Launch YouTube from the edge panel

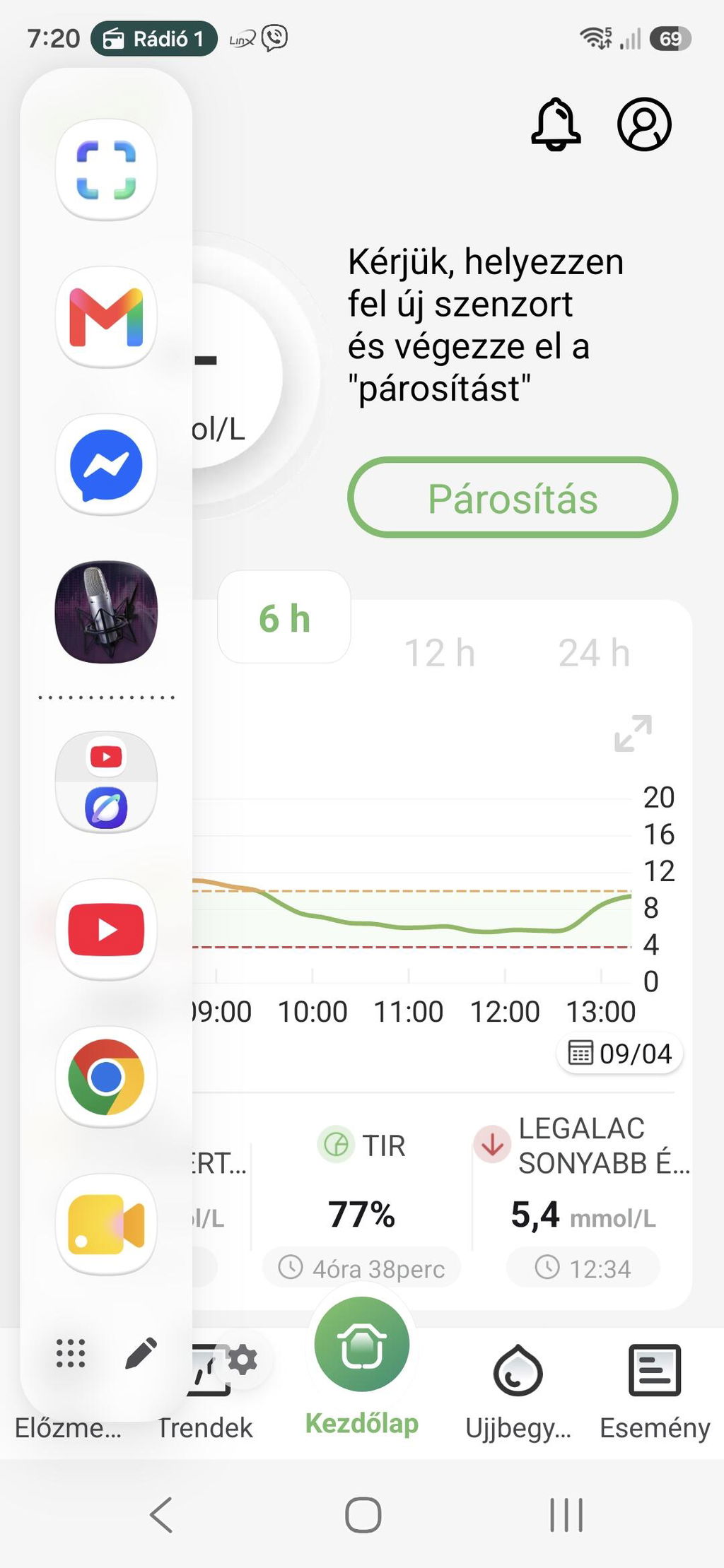(x=106, y=929)
